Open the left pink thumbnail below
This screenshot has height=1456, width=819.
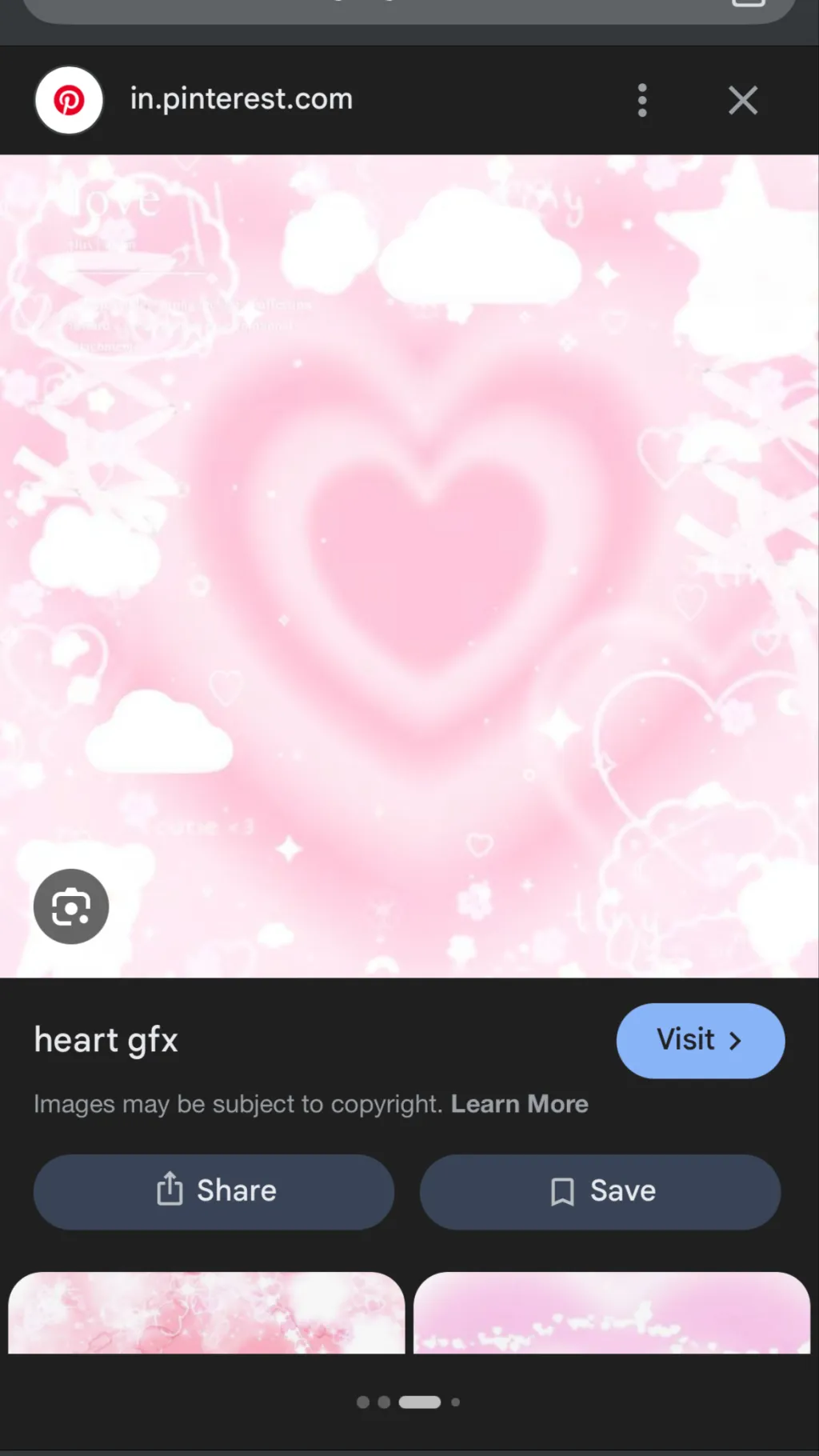208,1317
